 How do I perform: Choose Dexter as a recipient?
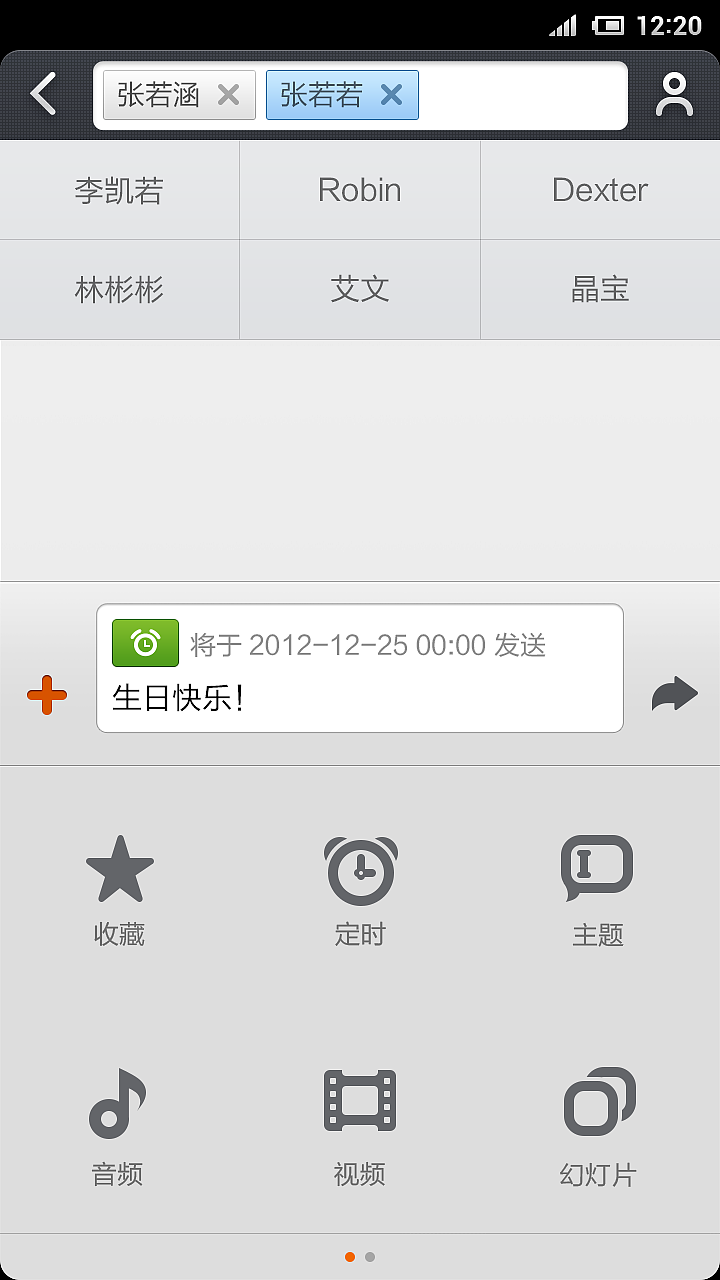tap(599, 189)
